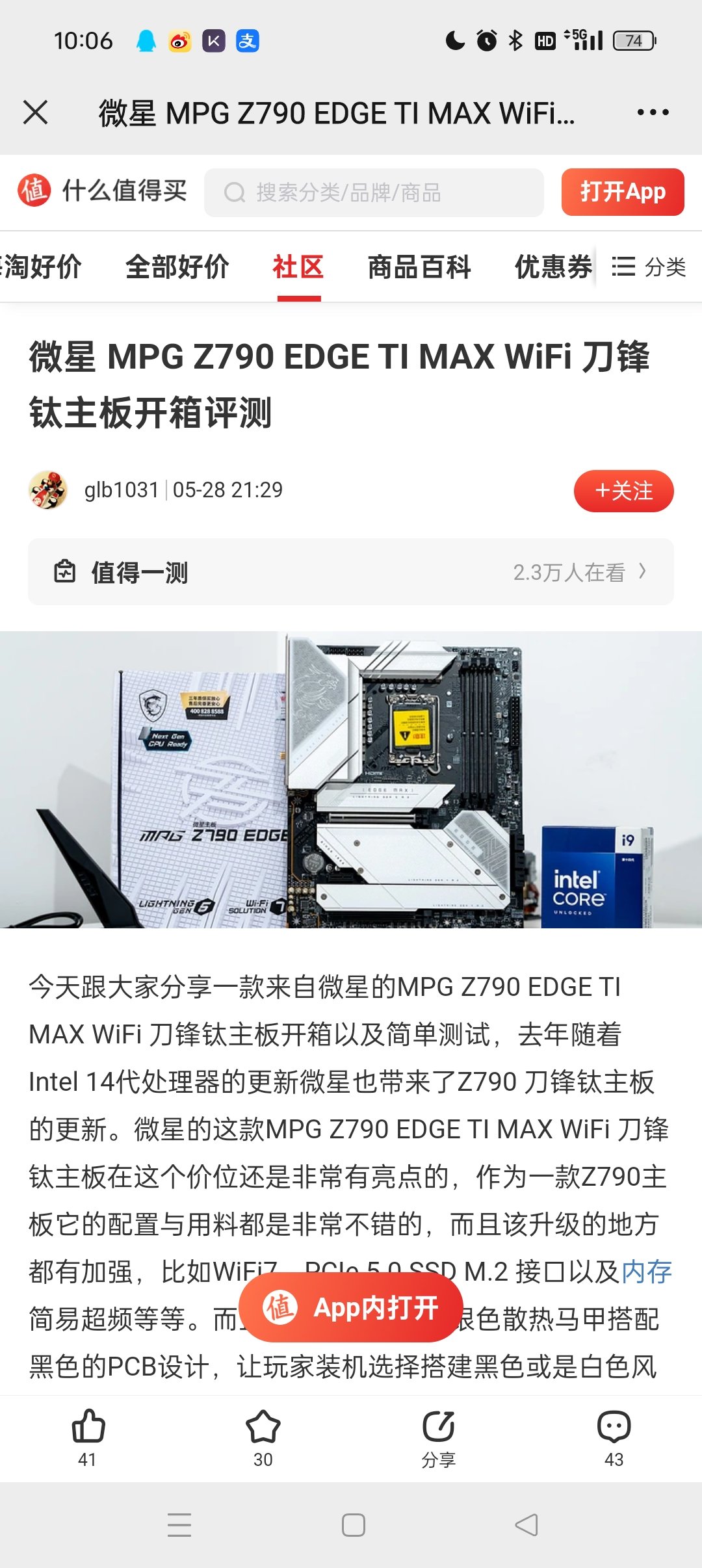
Task: Tap the floating App内打开 button
Action: [x=351, y=1307]
